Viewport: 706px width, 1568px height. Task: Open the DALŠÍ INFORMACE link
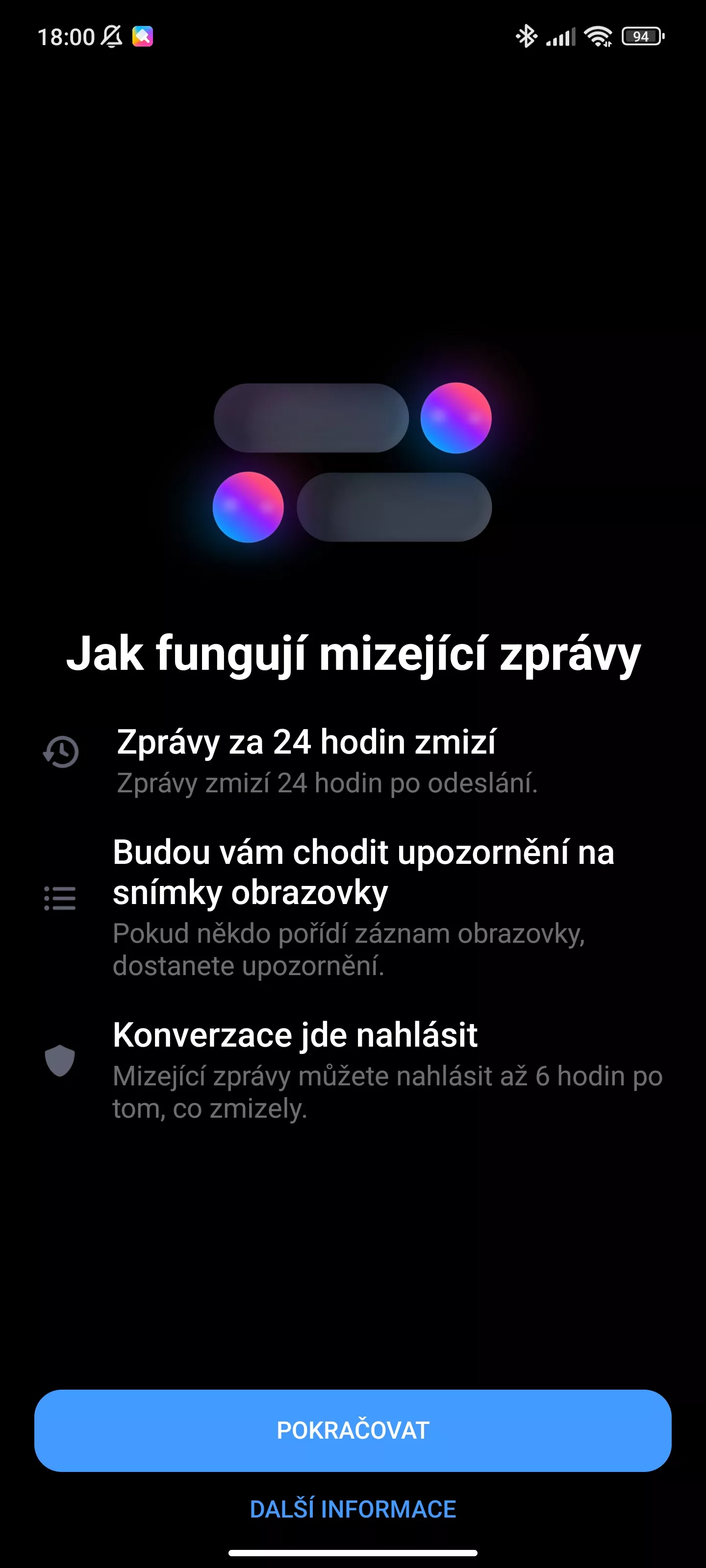[x=353, y=1509]
